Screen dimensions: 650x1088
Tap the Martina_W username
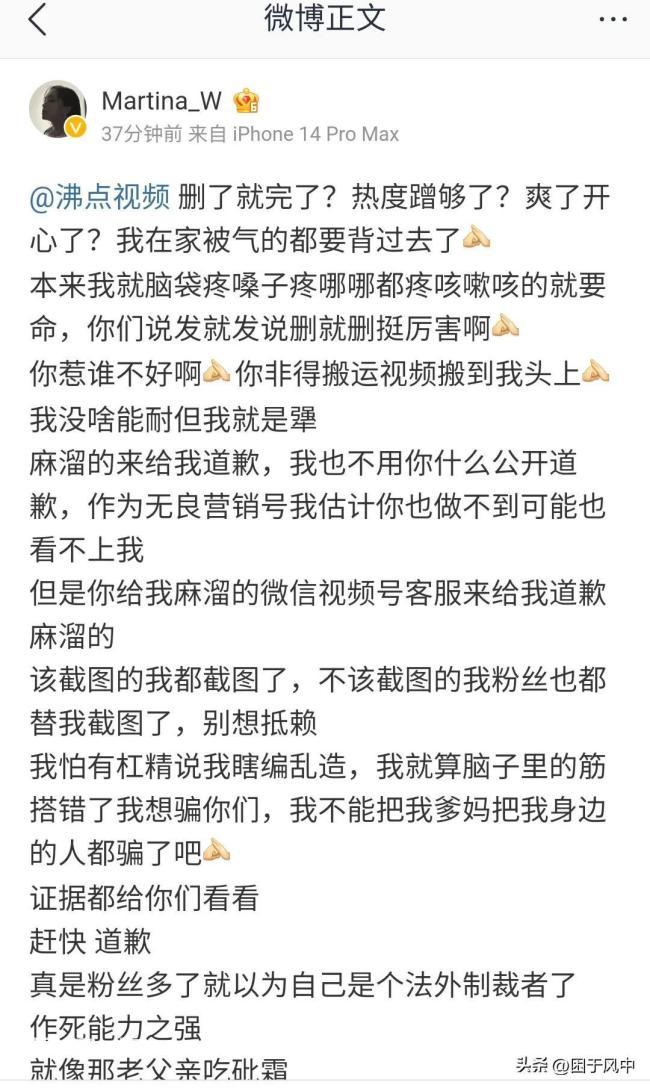[x=162, y=101]
